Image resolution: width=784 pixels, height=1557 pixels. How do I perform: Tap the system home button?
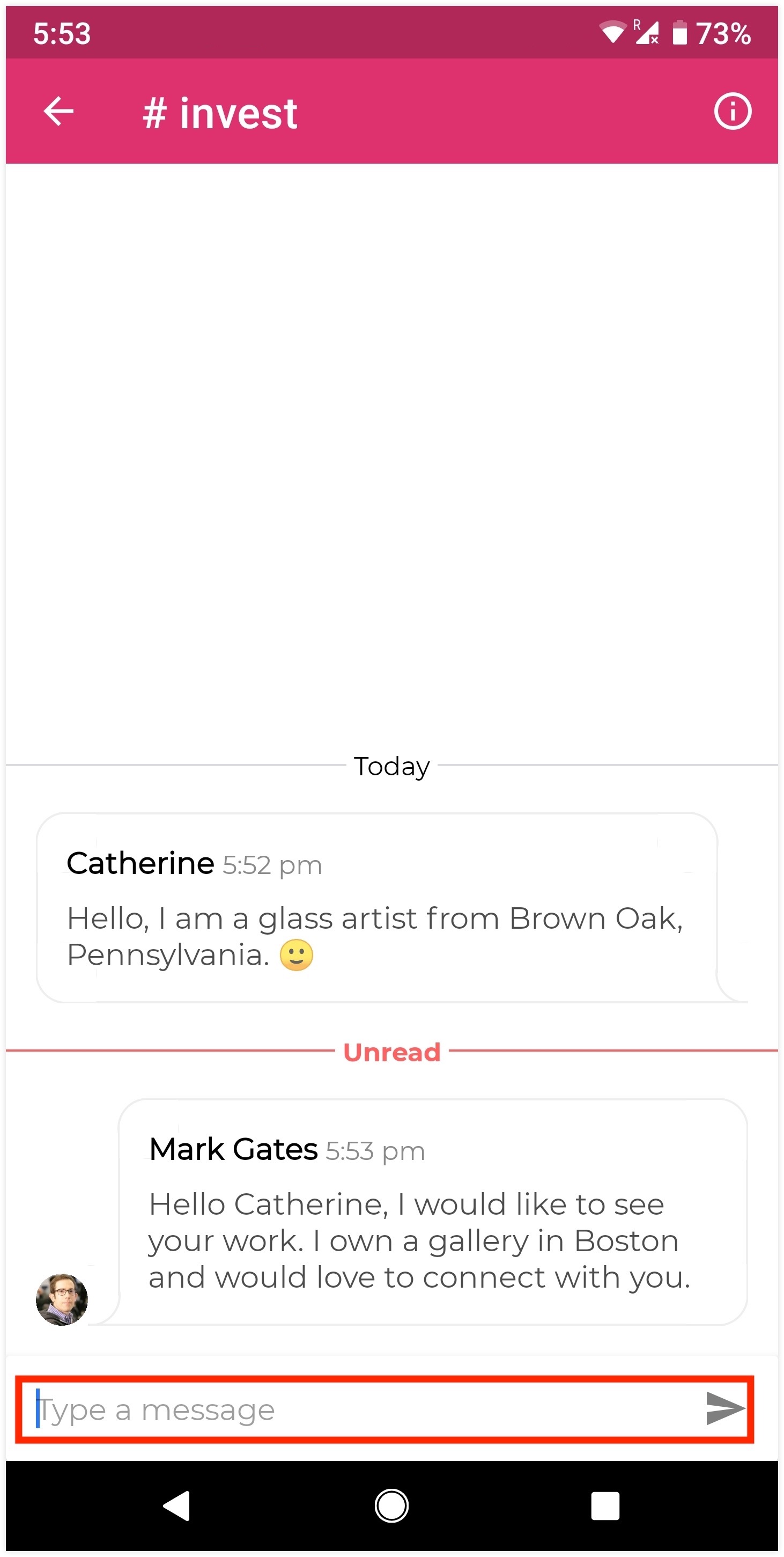(x=391, y=1505)
